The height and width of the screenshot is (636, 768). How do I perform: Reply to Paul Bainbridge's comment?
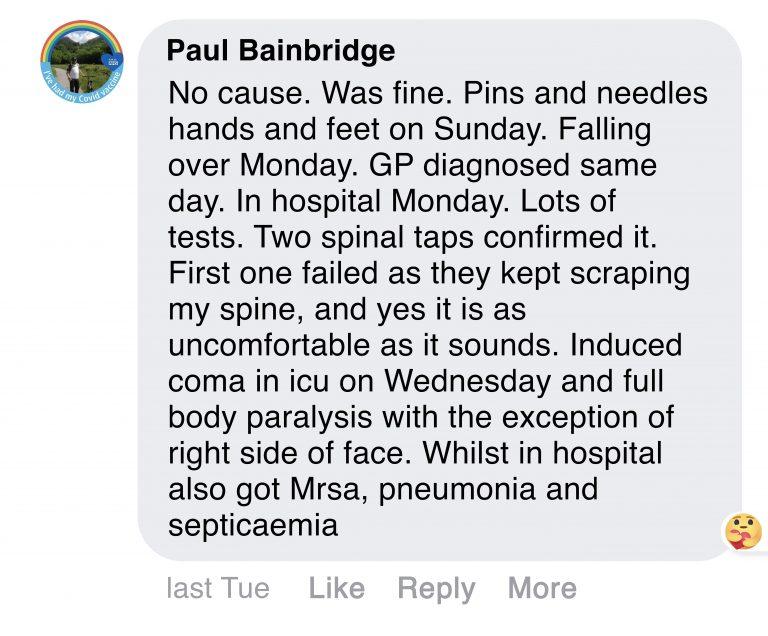coord(436,588)
